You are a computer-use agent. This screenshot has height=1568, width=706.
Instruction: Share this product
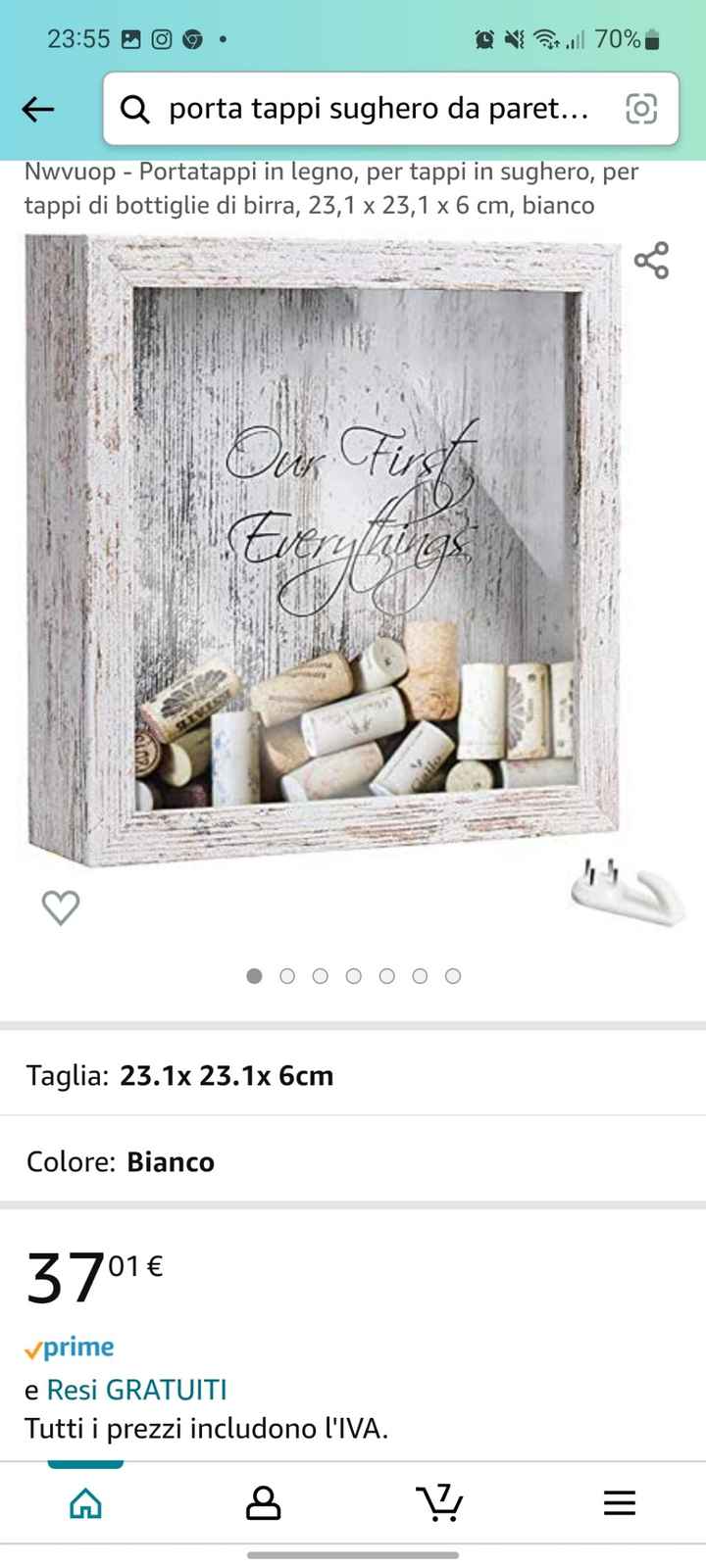point(651,261)
